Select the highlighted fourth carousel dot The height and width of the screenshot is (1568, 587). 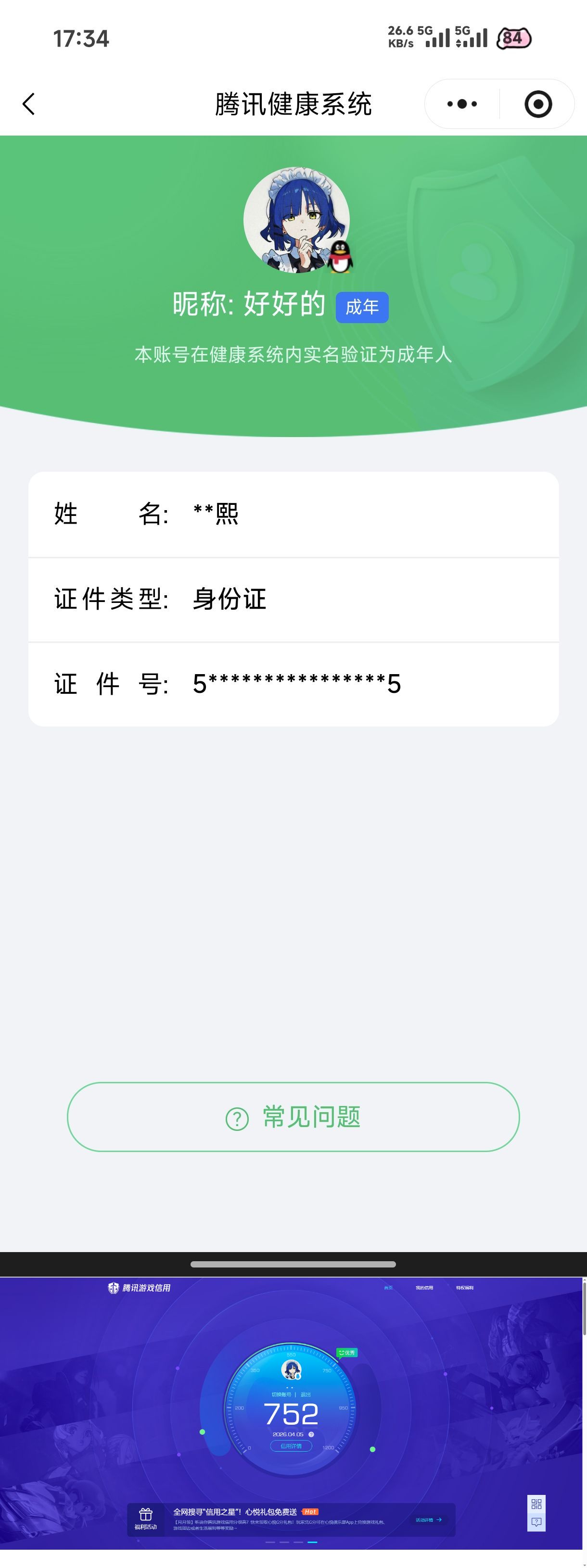[312, 1542]
